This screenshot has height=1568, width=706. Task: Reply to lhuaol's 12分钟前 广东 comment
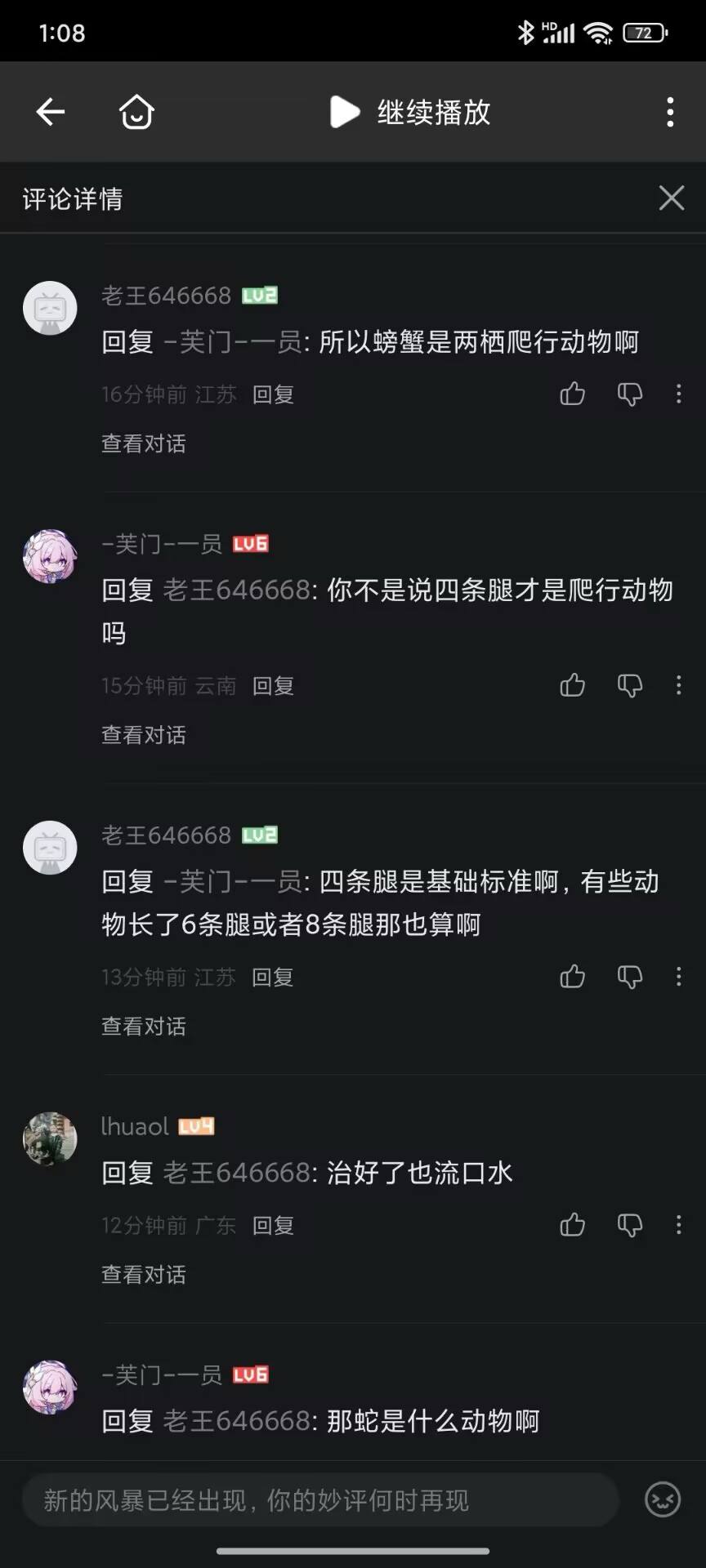(x=273, y=1225)
